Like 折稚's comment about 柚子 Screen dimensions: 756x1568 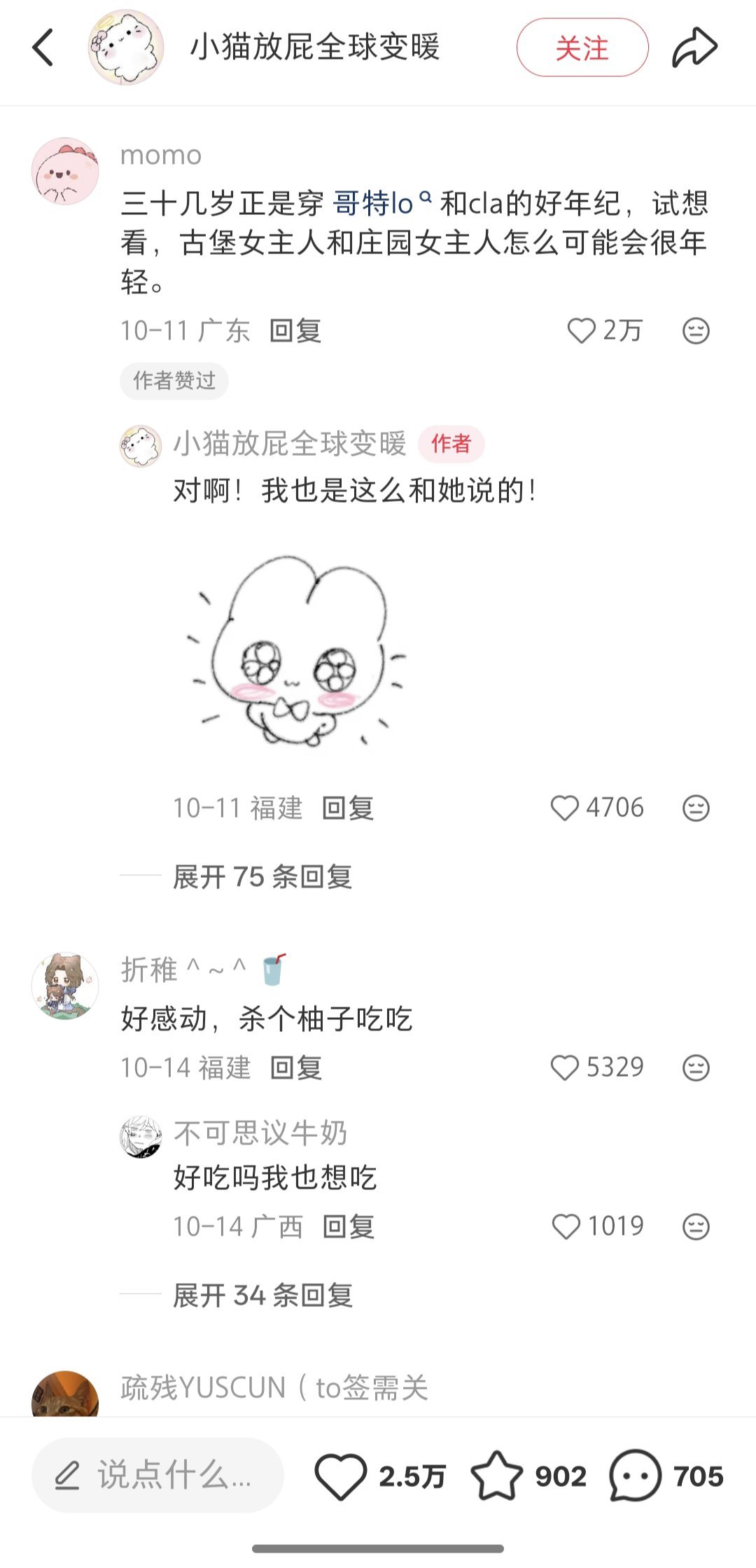(564, 1067)
